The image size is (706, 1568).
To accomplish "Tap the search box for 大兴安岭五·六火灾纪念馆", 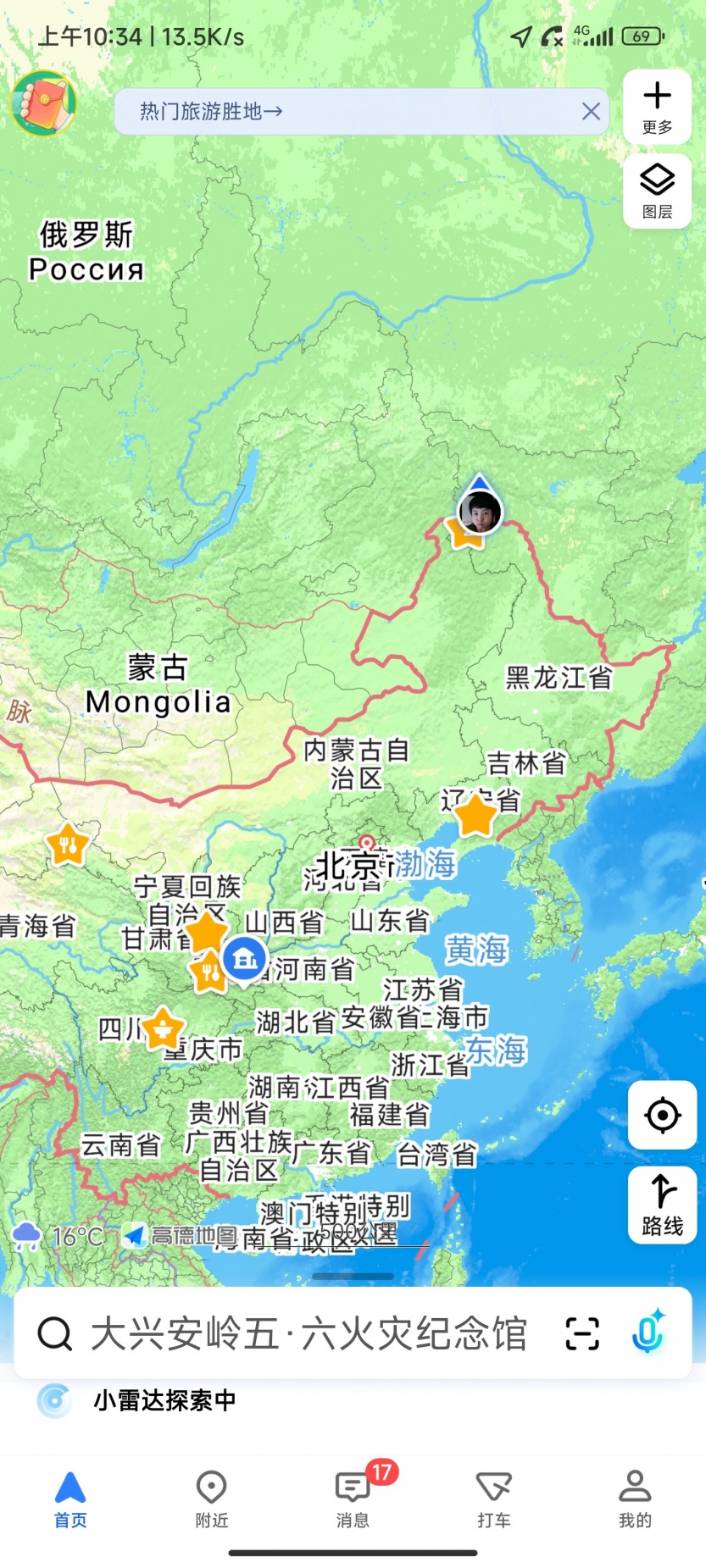I will pyautogui.click(x=309, y=1333).
